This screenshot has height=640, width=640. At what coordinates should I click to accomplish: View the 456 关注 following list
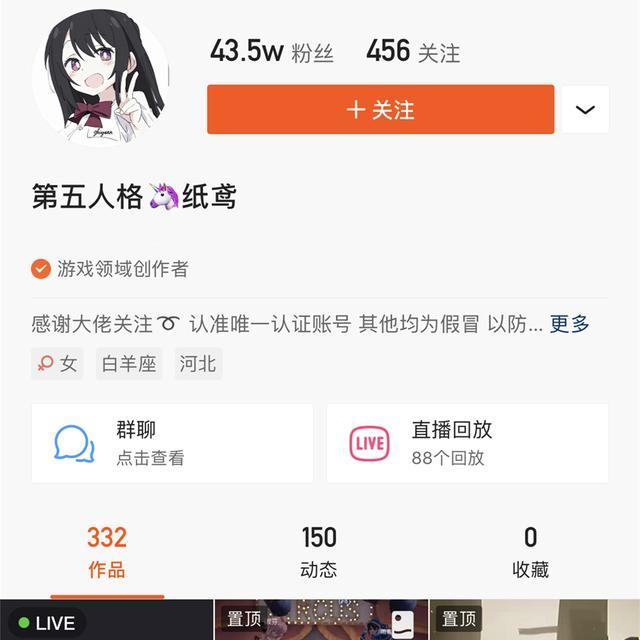tap(413, 52)
